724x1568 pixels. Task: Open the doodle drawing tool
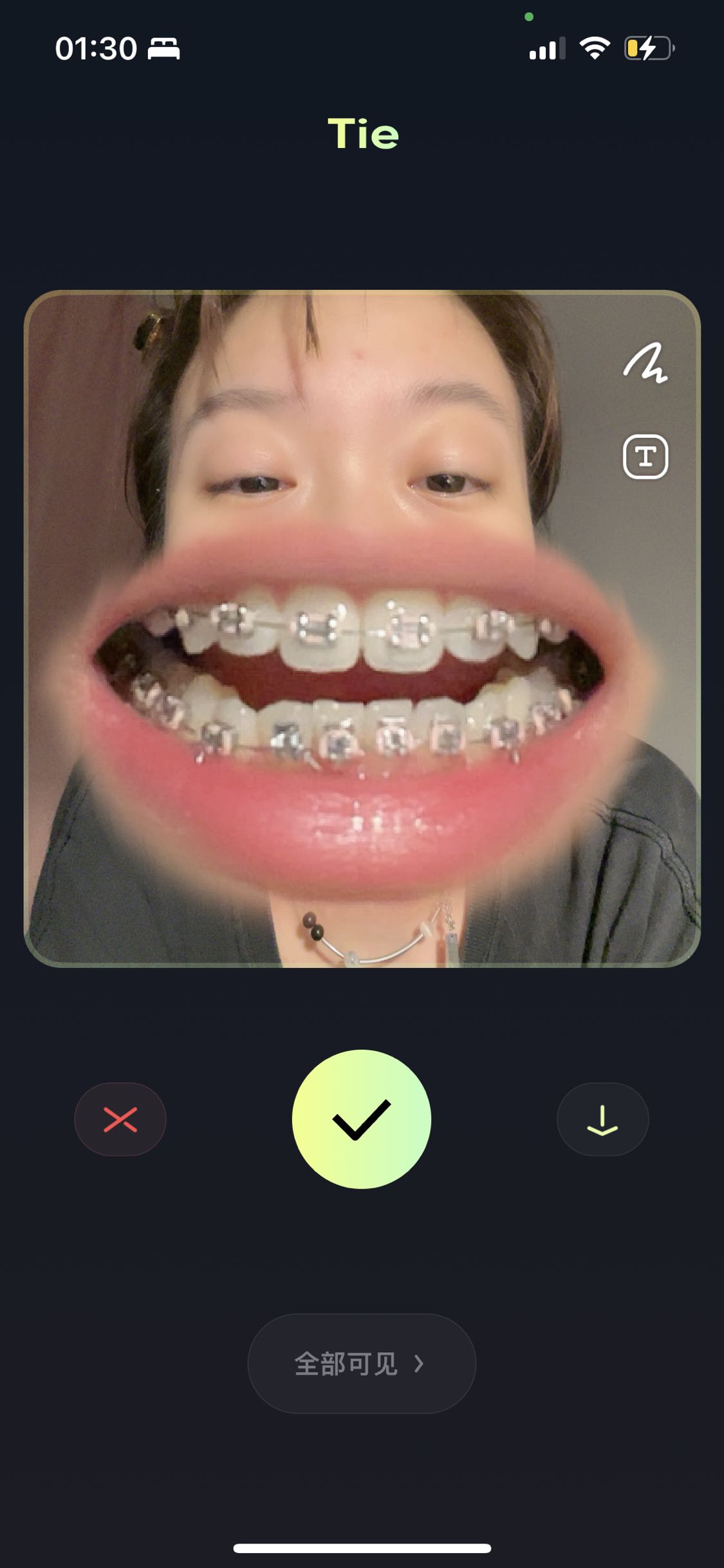click(x=645, y=364)
